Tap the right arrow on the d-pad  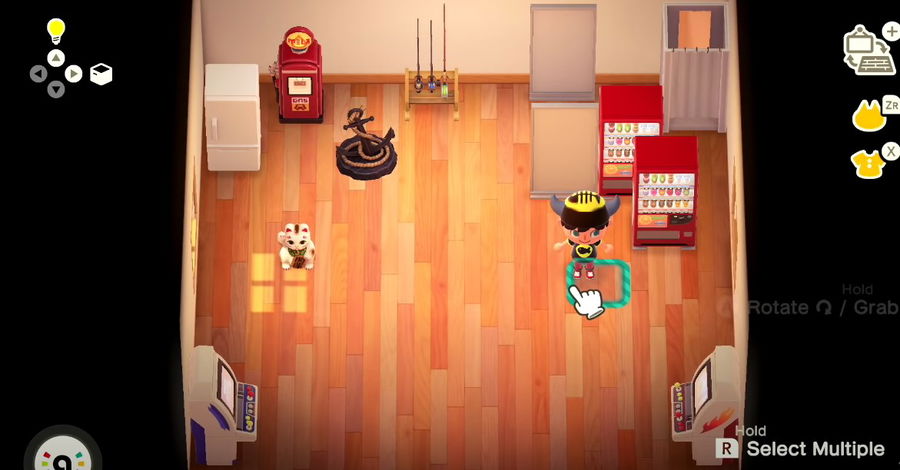pyautogui.click(x=74, y=74)
